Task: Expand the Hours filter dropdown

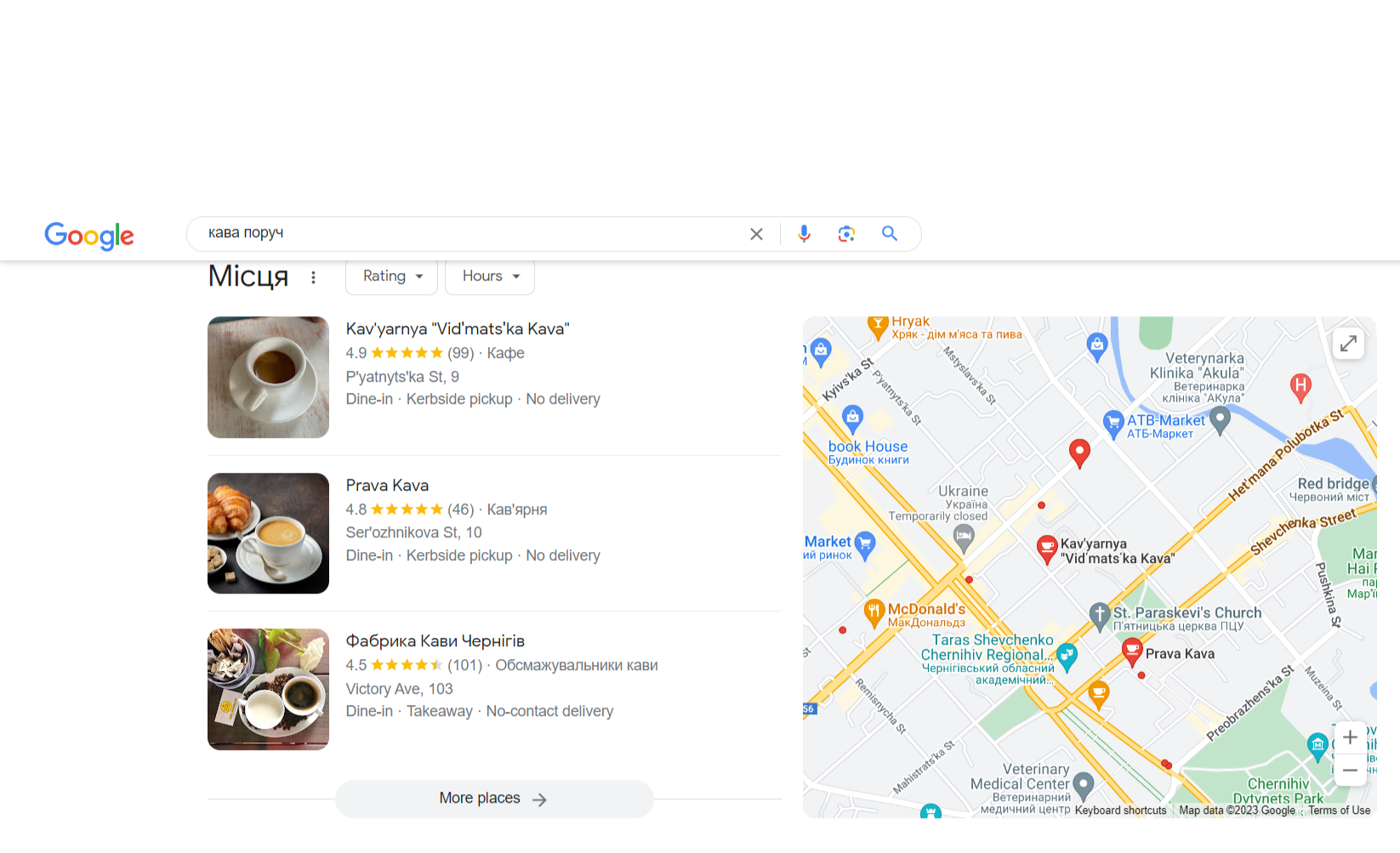Action: click(x=490, y=276)
